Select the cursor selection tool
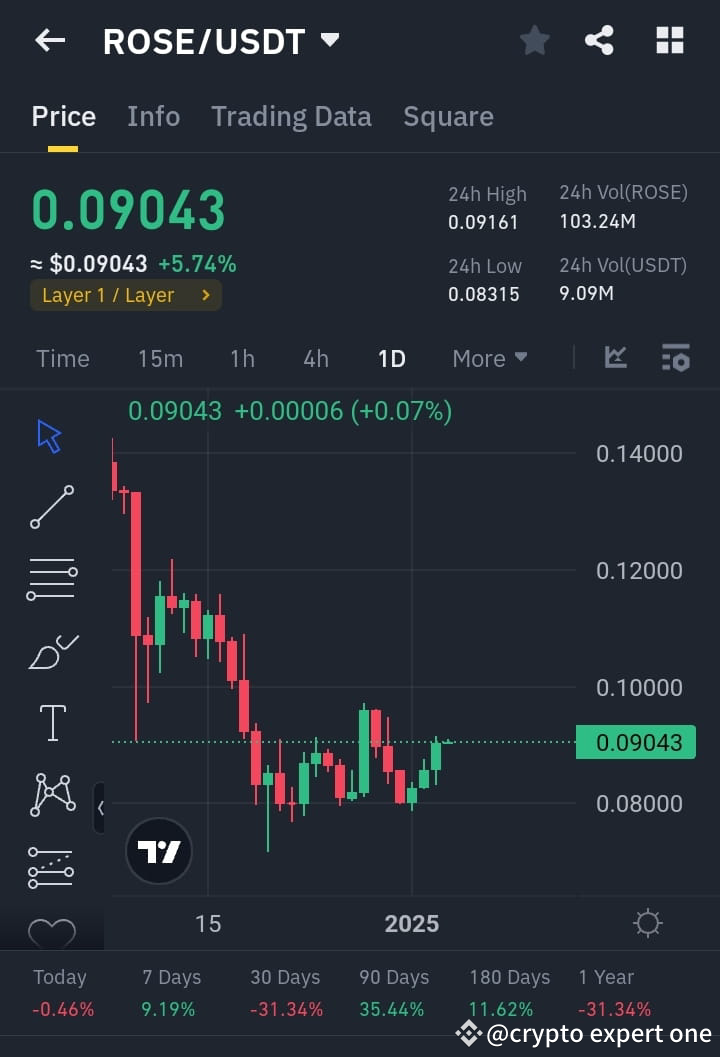The height and width of the screenshot is (1057, 720). (52, 435)
